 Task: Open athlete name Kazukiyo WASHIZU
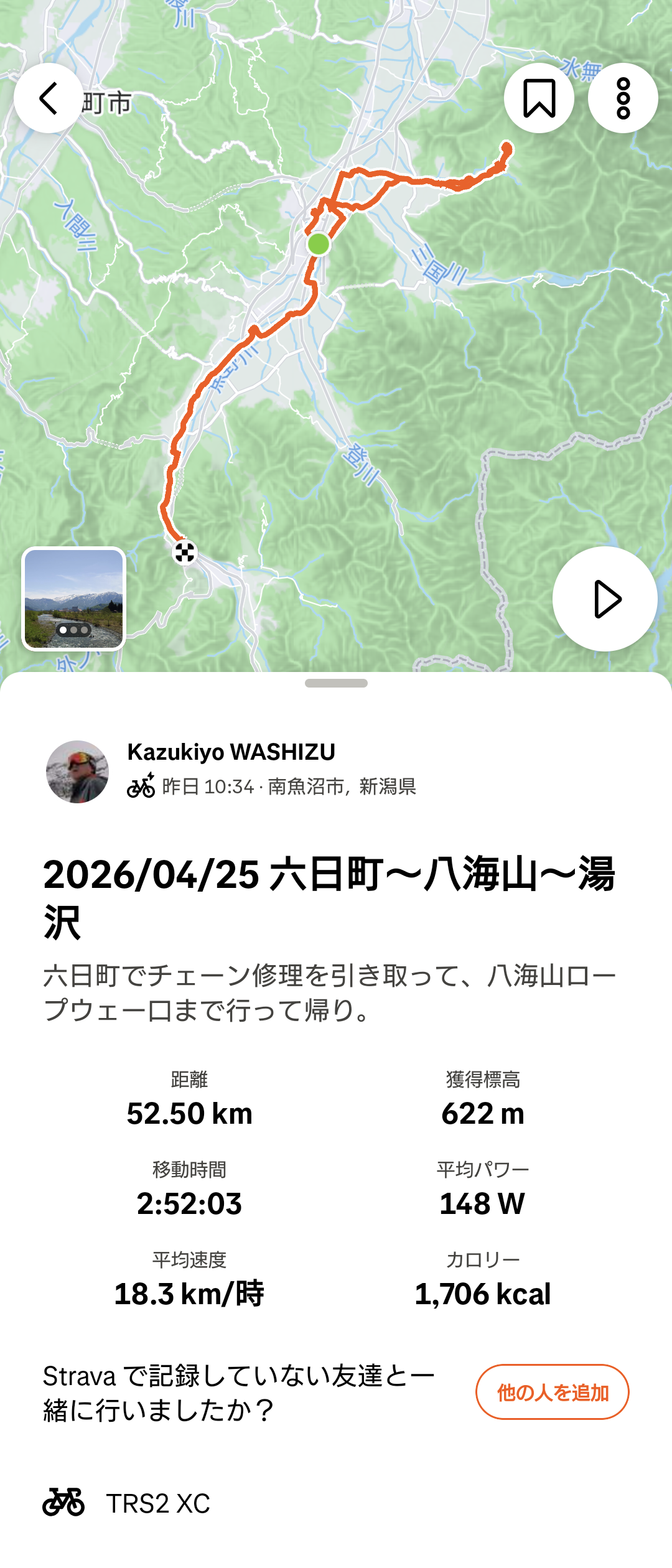point(231,752)
